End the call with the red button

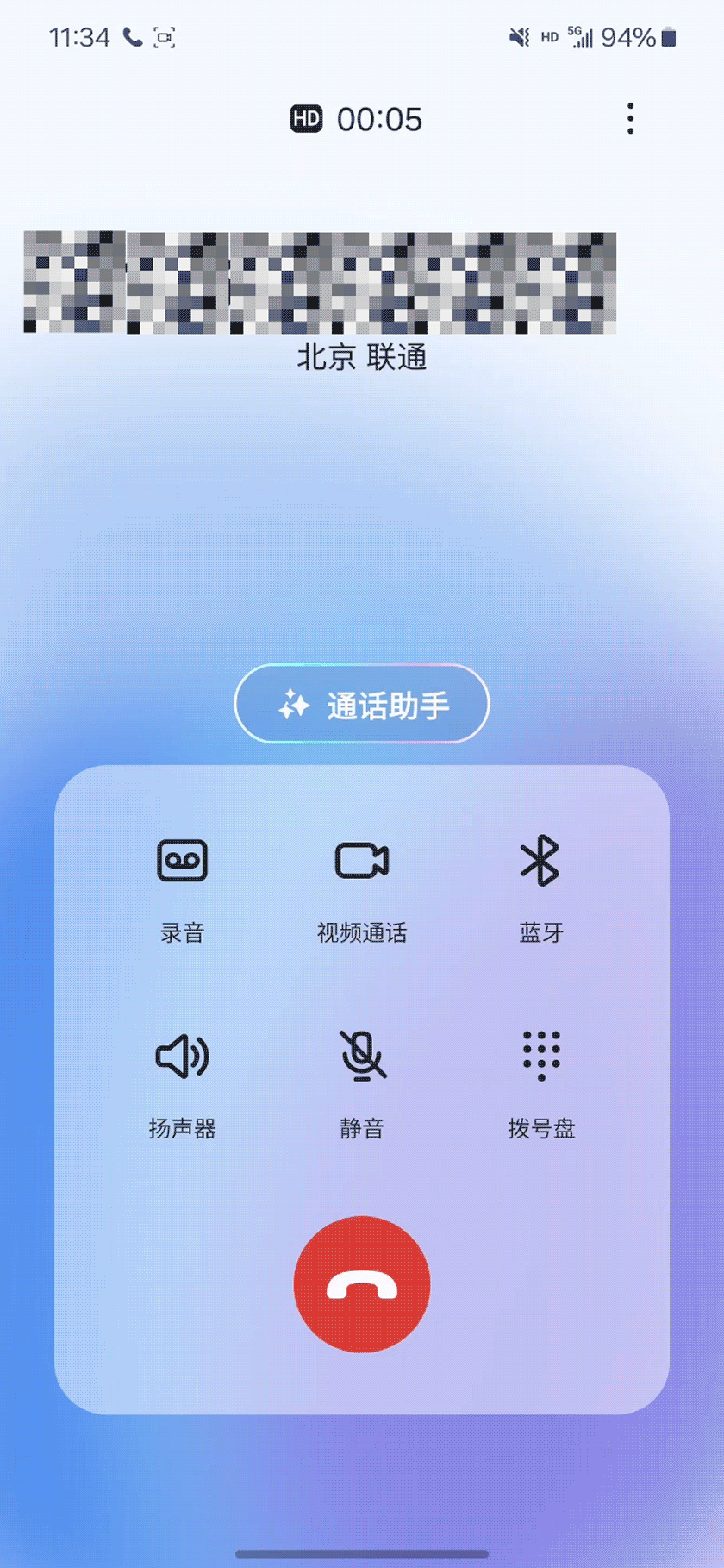point(362,1284)
